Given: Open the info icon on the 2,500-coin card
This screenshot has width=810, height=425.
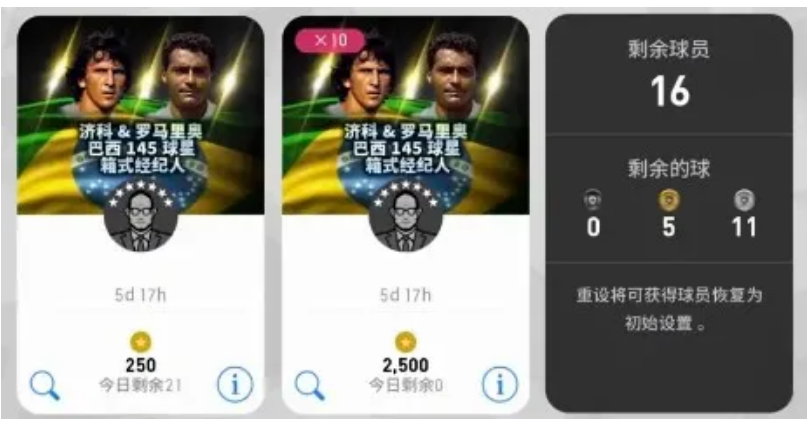Looking at the screenshot, I should [499, 384].
